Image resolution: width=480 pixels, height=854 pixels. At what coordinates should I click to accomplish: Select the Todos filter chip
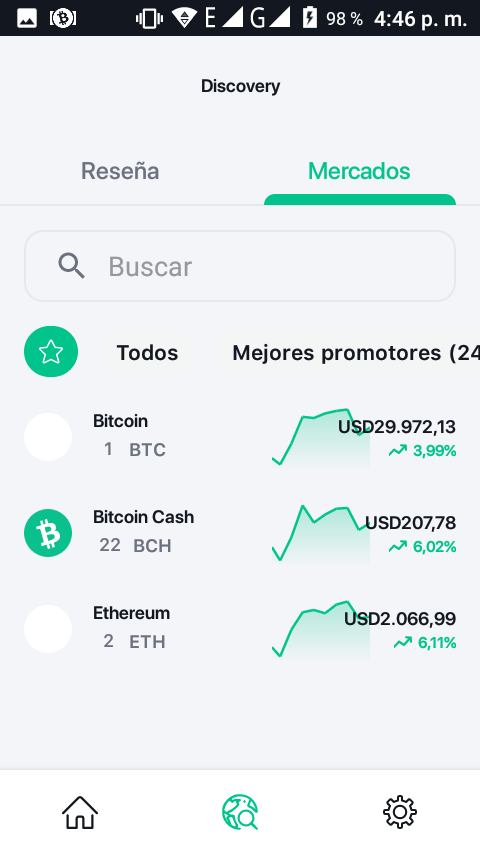tap(147, 353)
